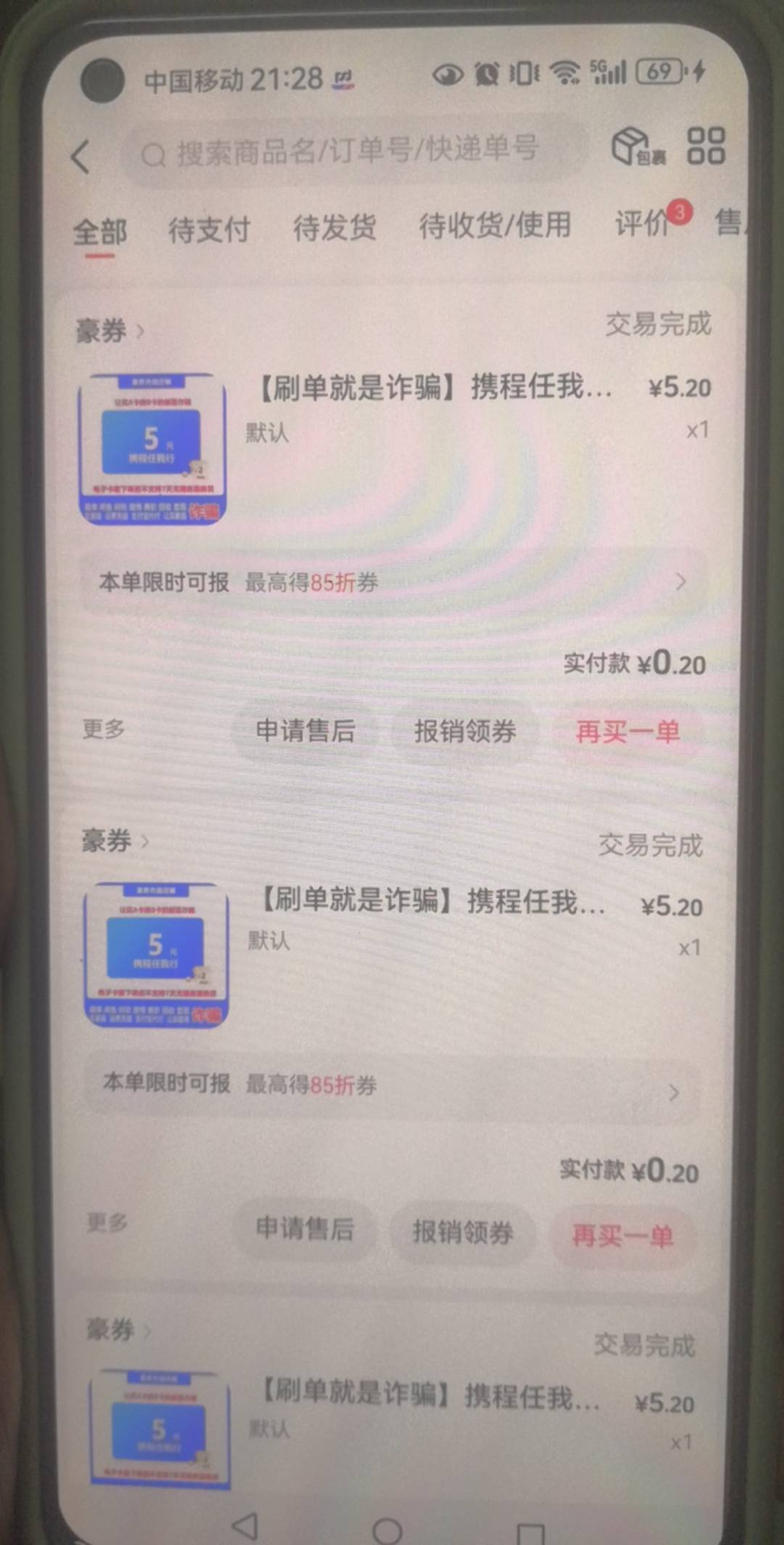The width and height of the screenshot is (784, 1545).
Task: Expand second order's 本单限时可报 banner
Action: tap(392, 1087)
